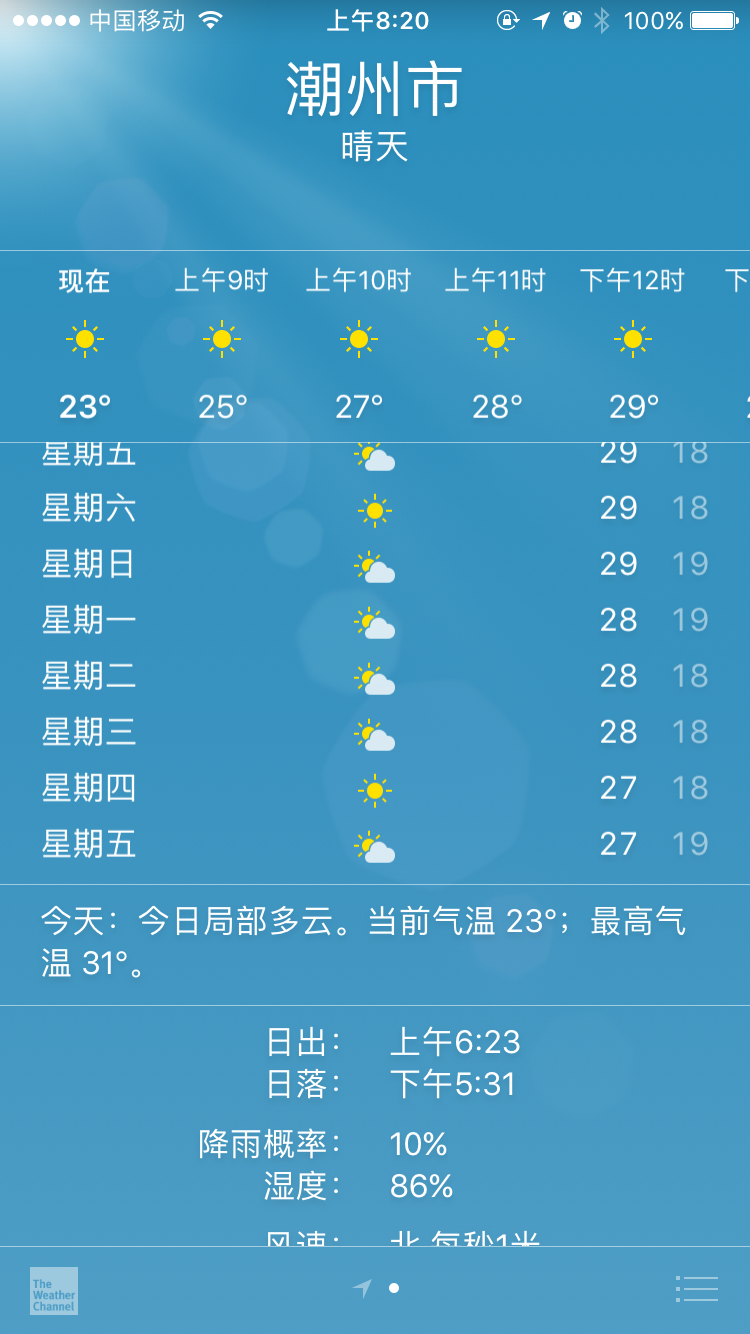Open the city list menu icon
The height and width of the screenshot is (1334, 750).
(x=697, y=1289)
